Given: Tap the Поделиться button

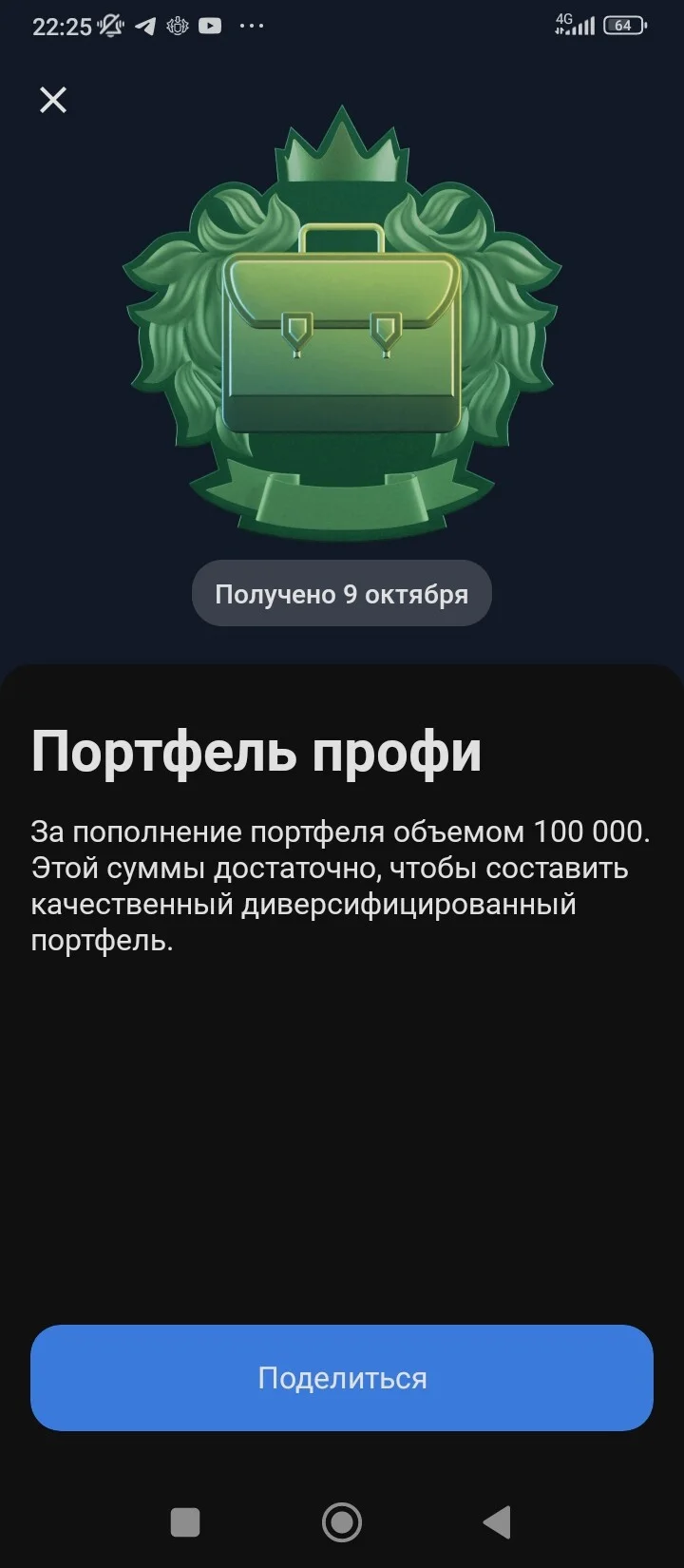Looking at the screenshot, I should [342, 1378].
